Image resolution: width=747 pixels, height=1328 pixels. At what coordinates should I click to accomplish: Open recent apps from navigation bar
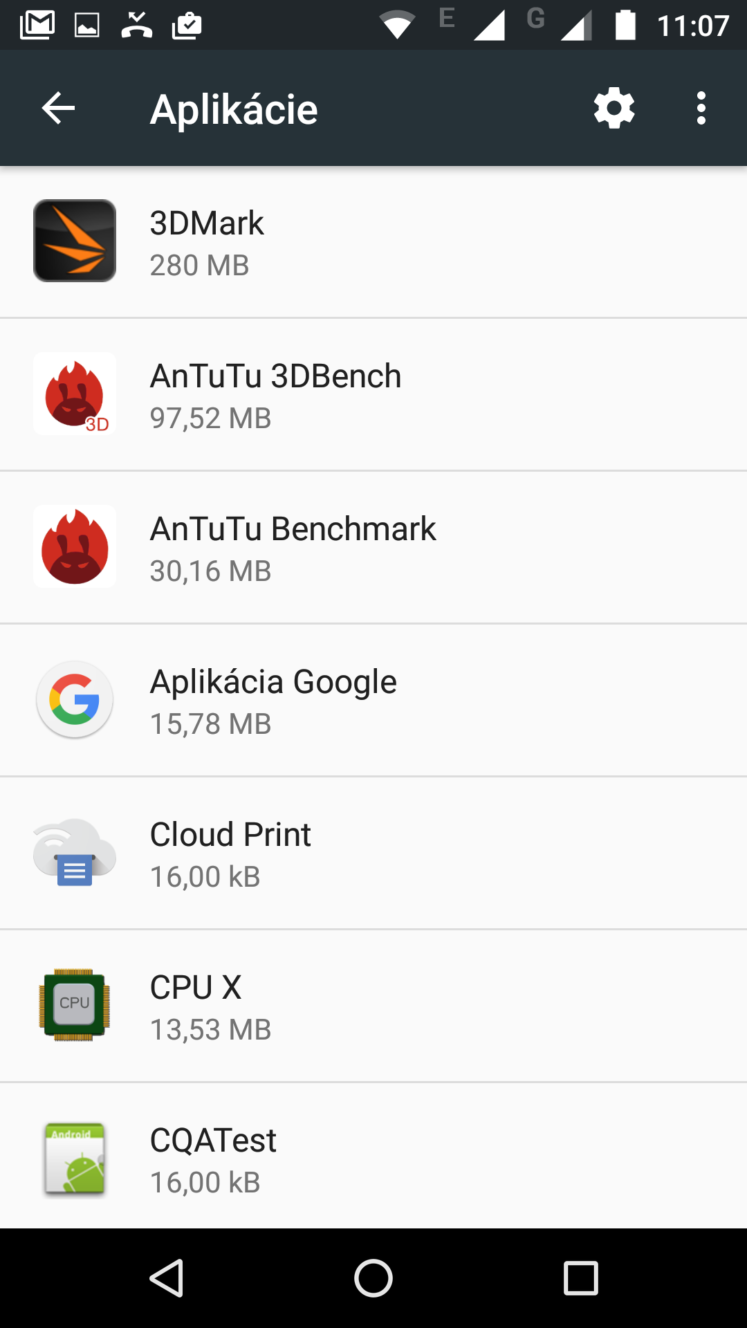pos(580,1278)
